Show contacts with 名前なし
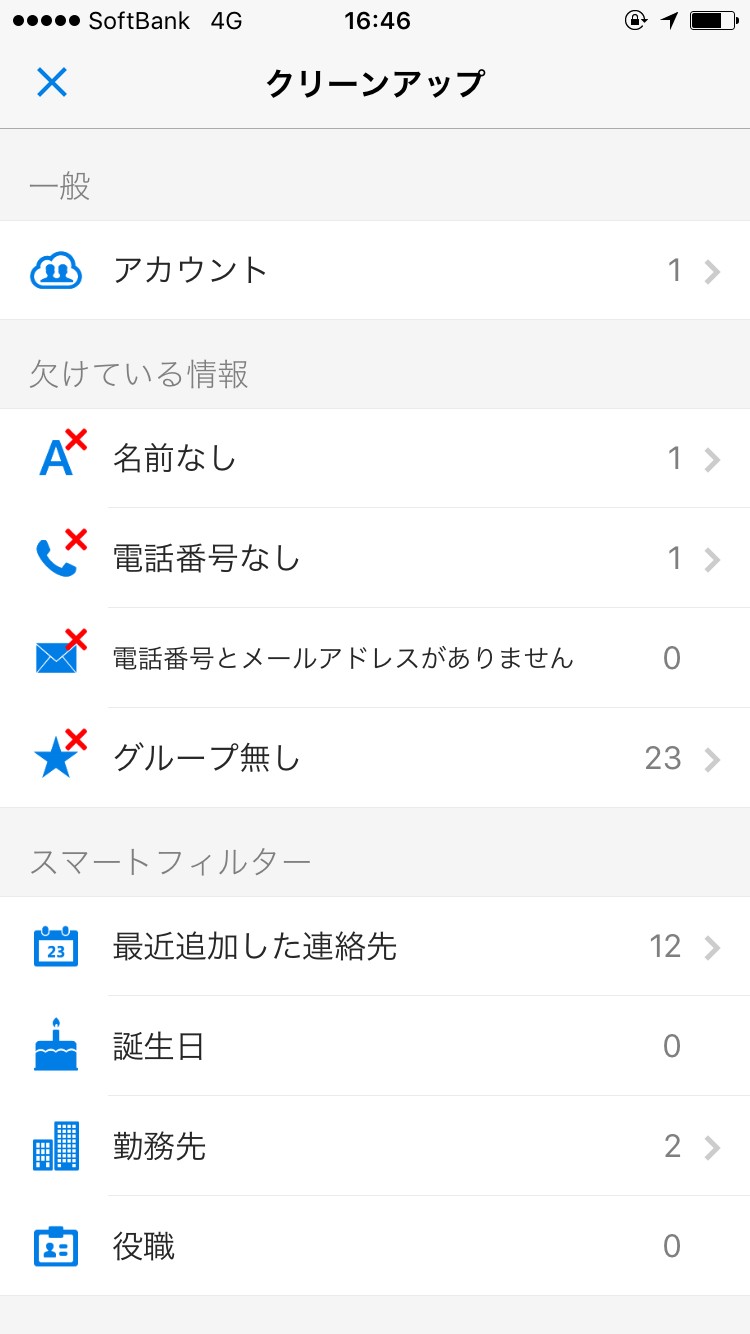The image size is (750, 1334). 375,458
